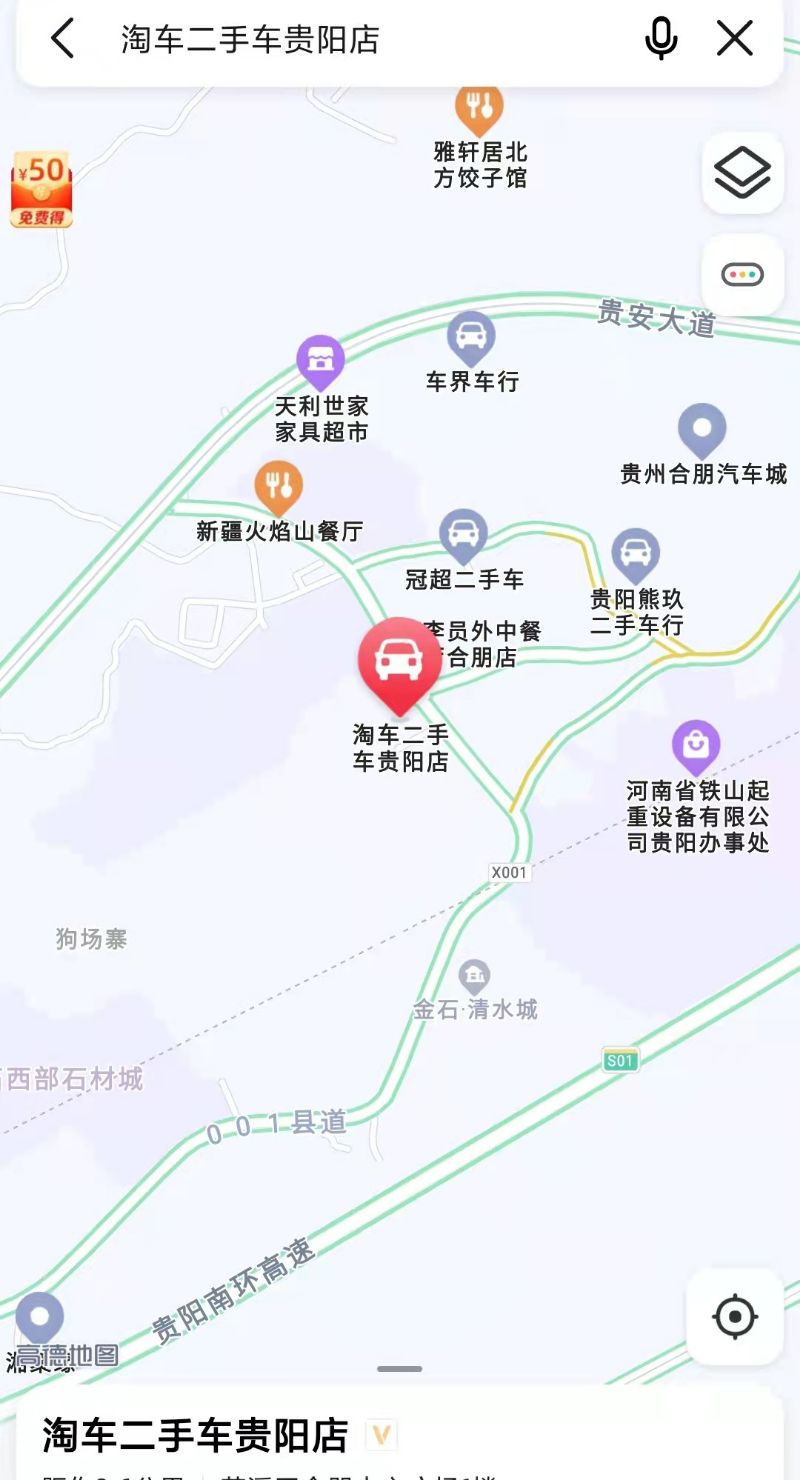Select the 冠超二手车 marker

(463, 537)
